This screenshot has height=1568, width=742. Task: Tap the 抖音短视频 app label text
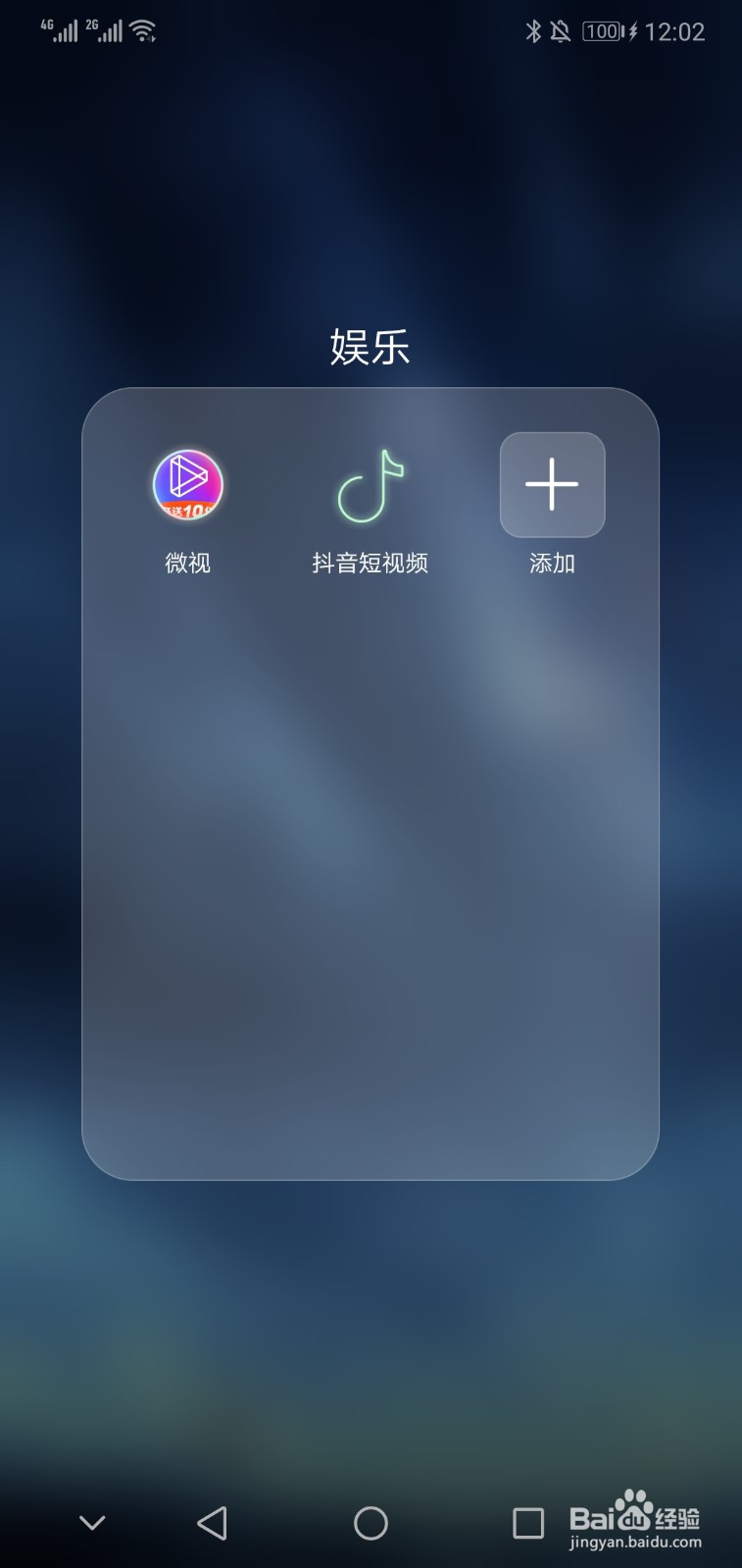[x=370, y=564]
